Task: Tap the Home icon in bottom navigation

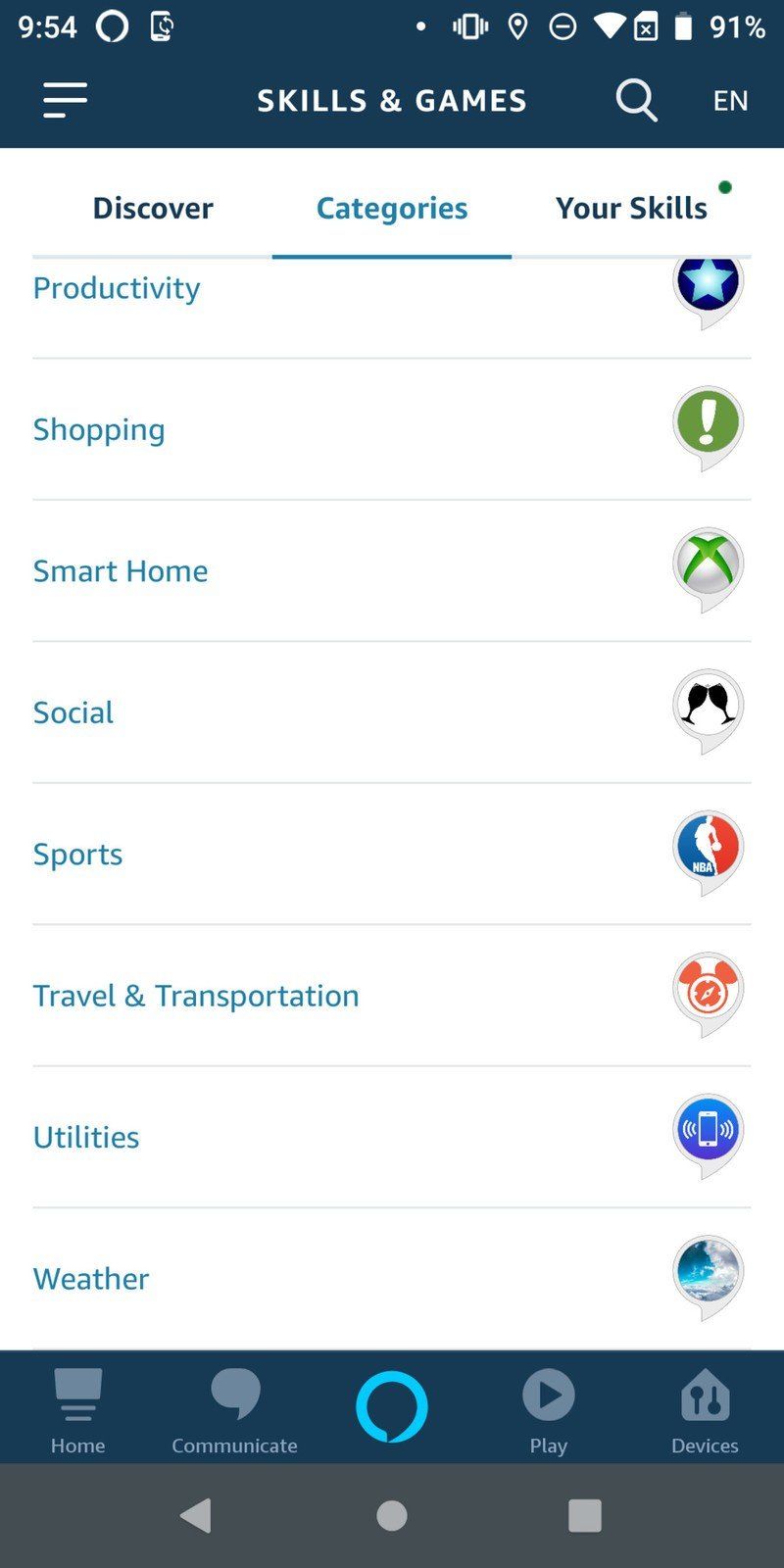Action: coord(77,1408)
